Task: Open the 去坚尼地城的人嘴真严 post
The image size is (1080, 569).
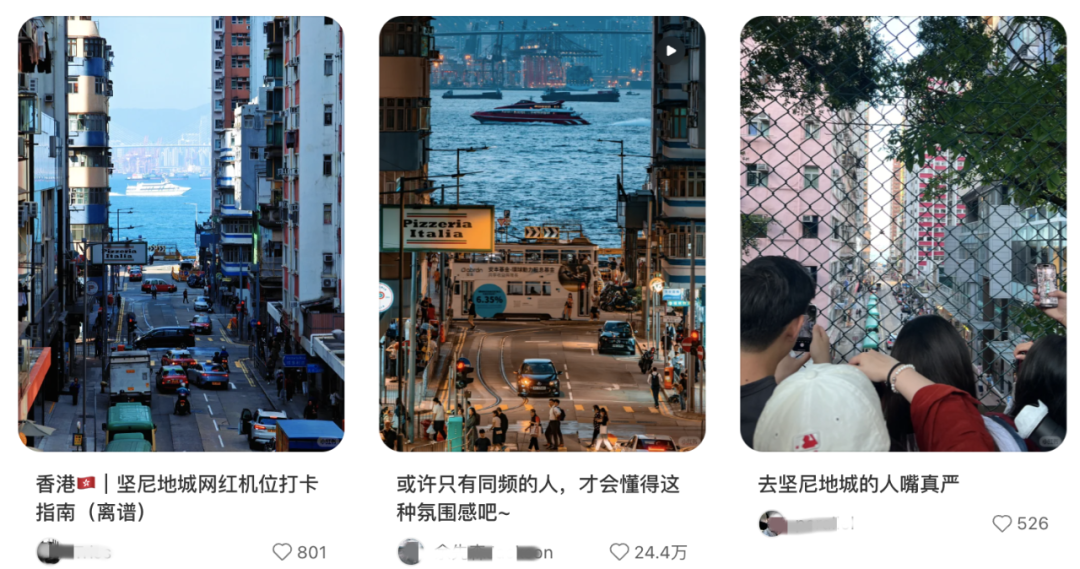Action: click(x=903, y=234)
